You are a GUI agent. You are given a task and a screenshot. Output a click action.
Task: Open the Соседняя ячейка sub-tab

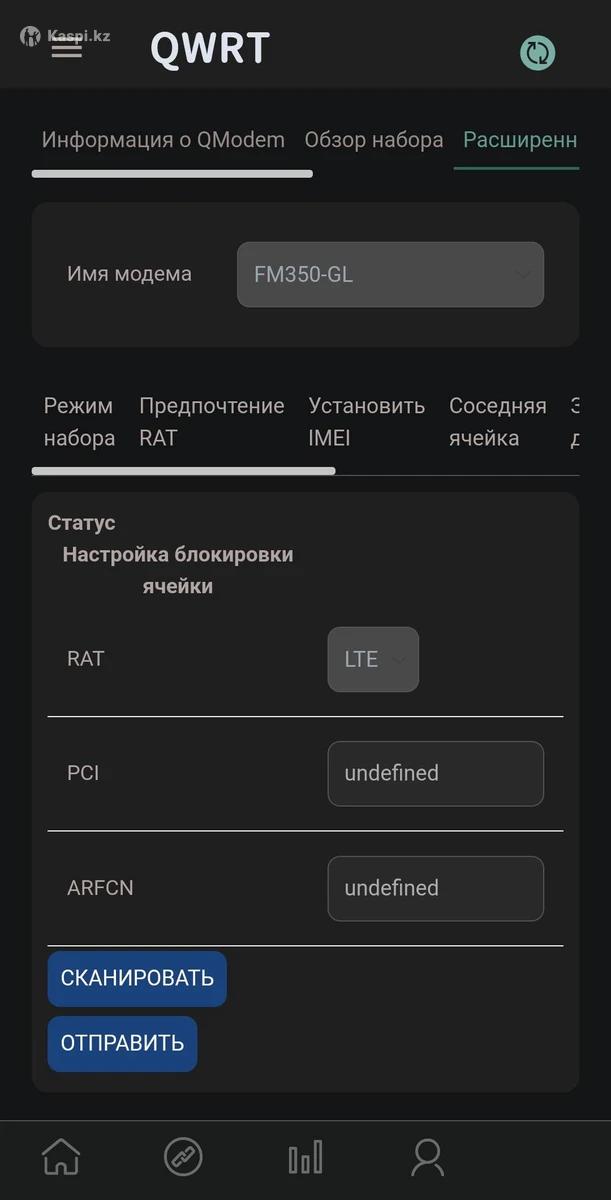click(497, 421)
